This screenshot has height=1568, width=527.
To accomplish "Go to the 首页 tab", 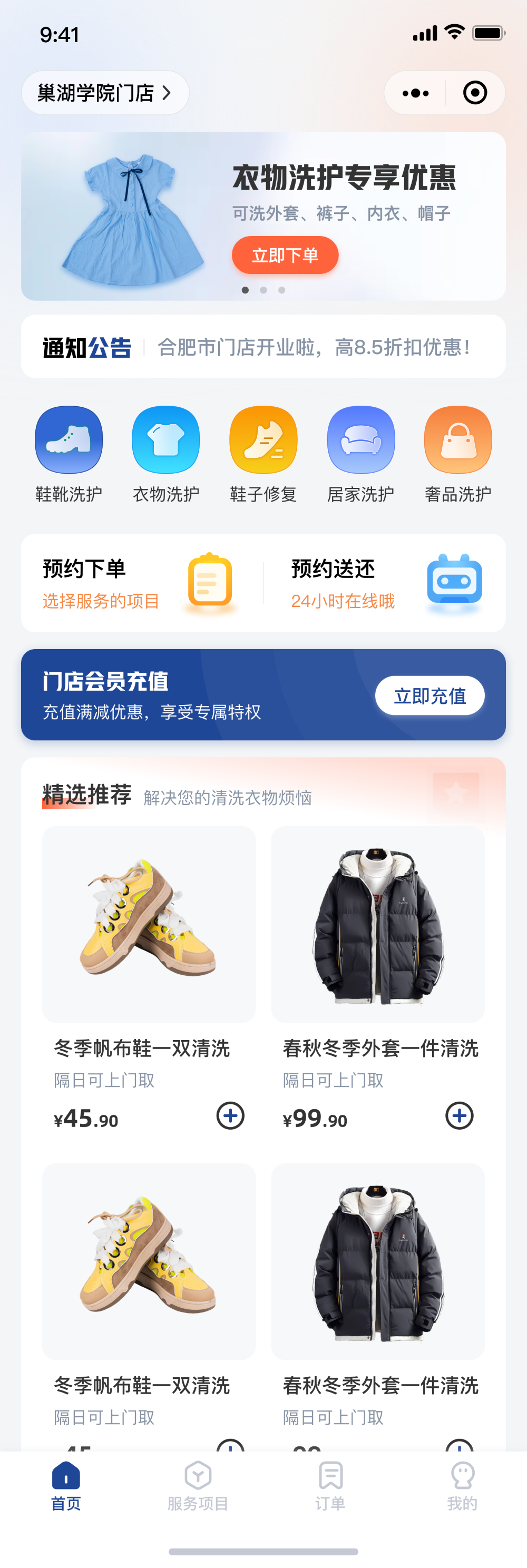I will 66,1485.
